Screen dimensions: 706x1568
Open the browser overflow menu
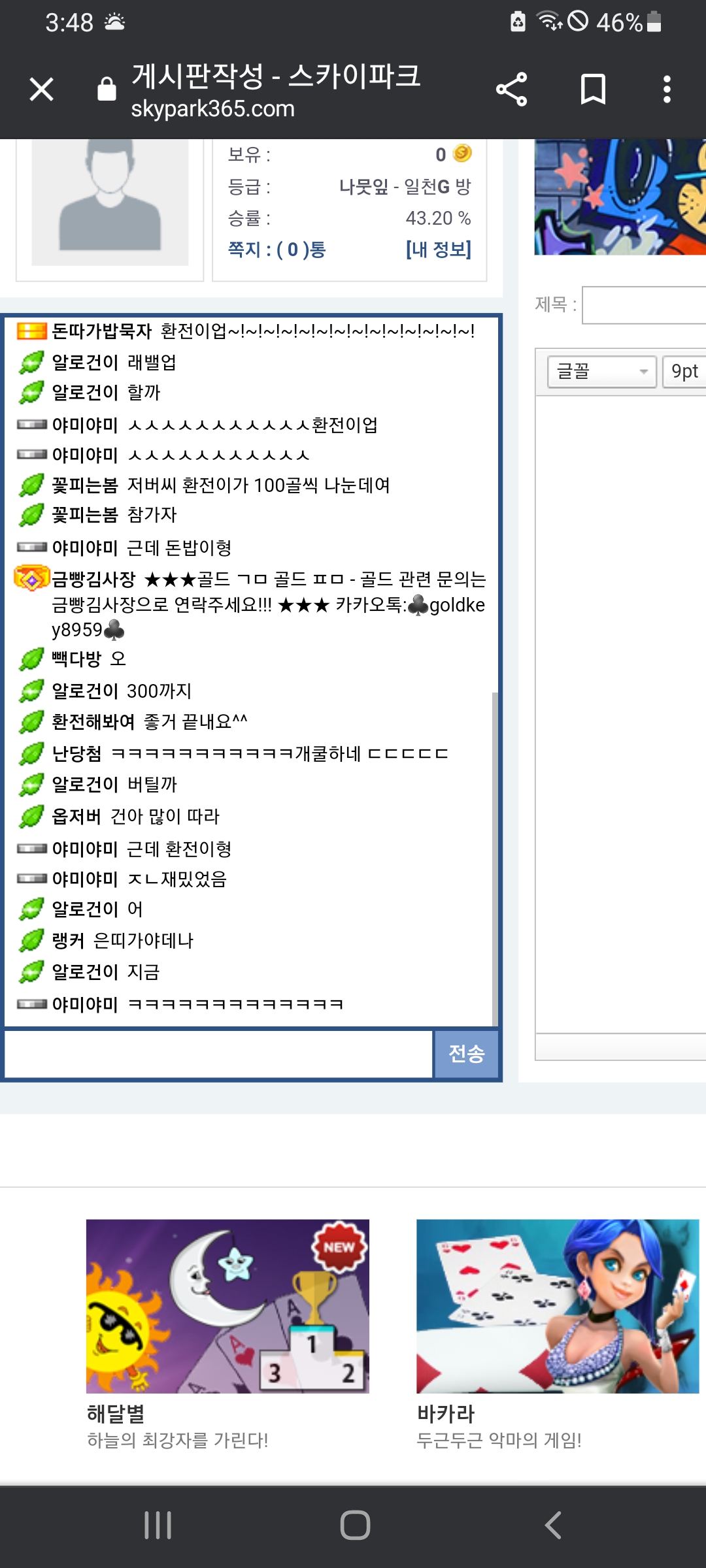pos(666,90)
